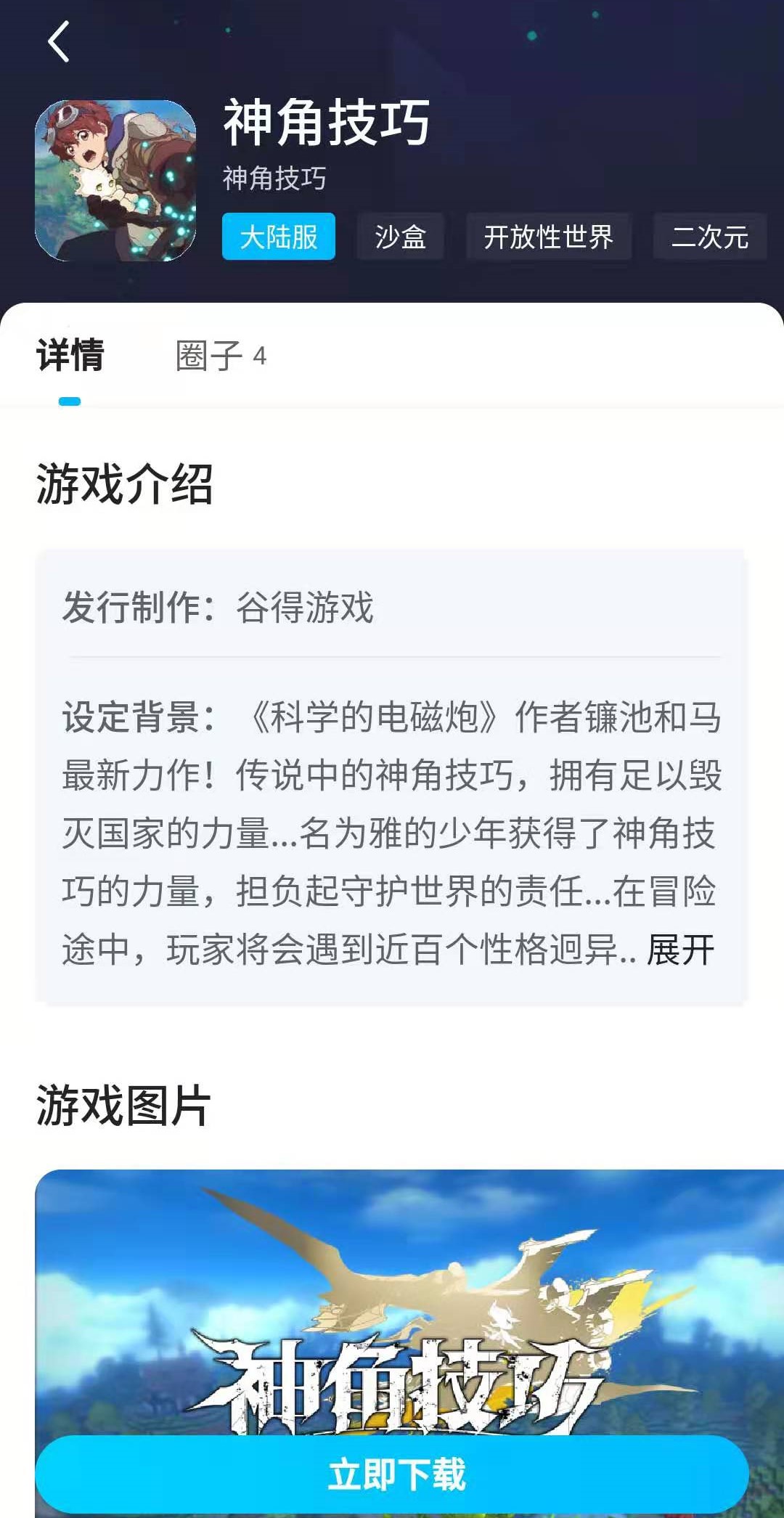Viewport: 784px width, 1518px height.
Task: Open the 二次元 tag
Action: click(x=709, y=237)
